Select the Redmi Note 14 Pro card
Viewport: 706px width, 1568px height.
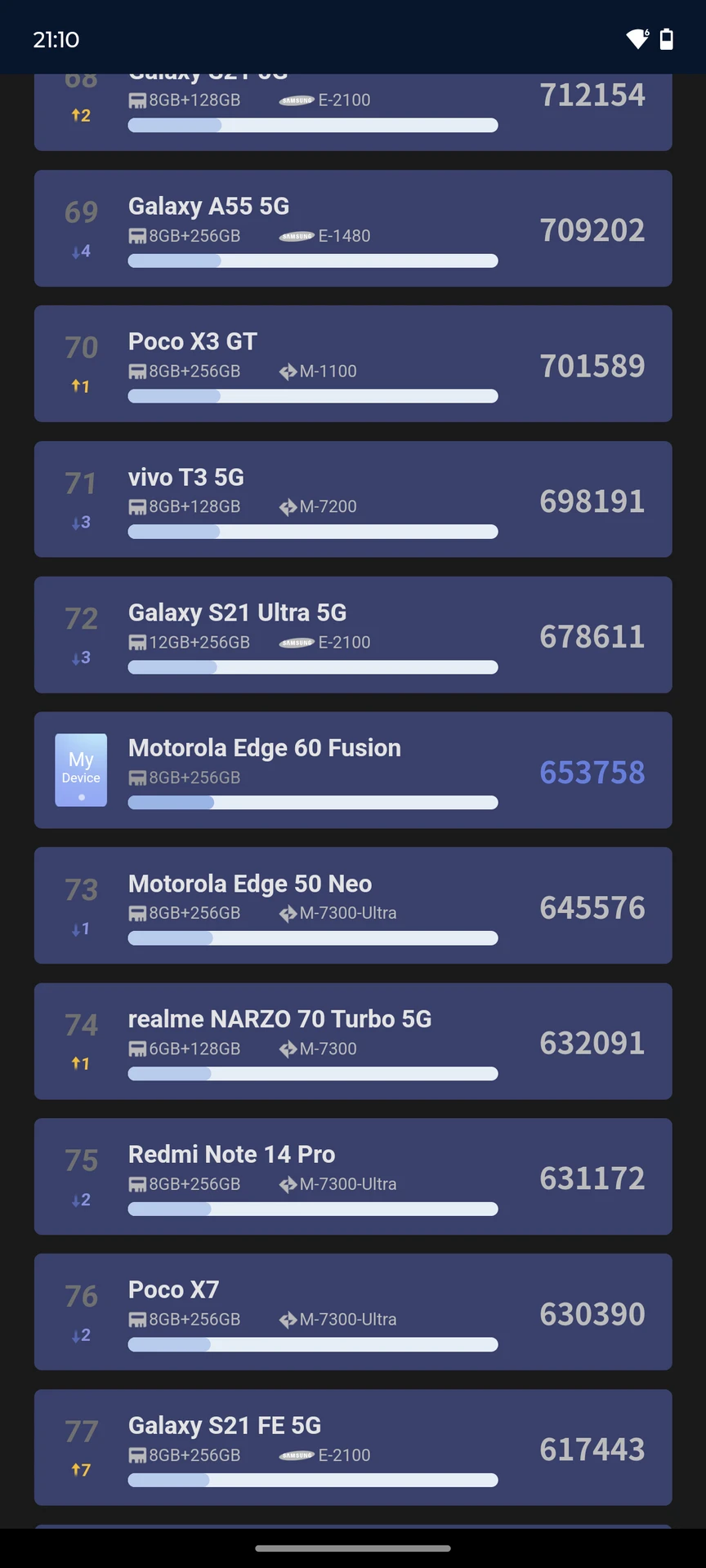pos(353,1177)
